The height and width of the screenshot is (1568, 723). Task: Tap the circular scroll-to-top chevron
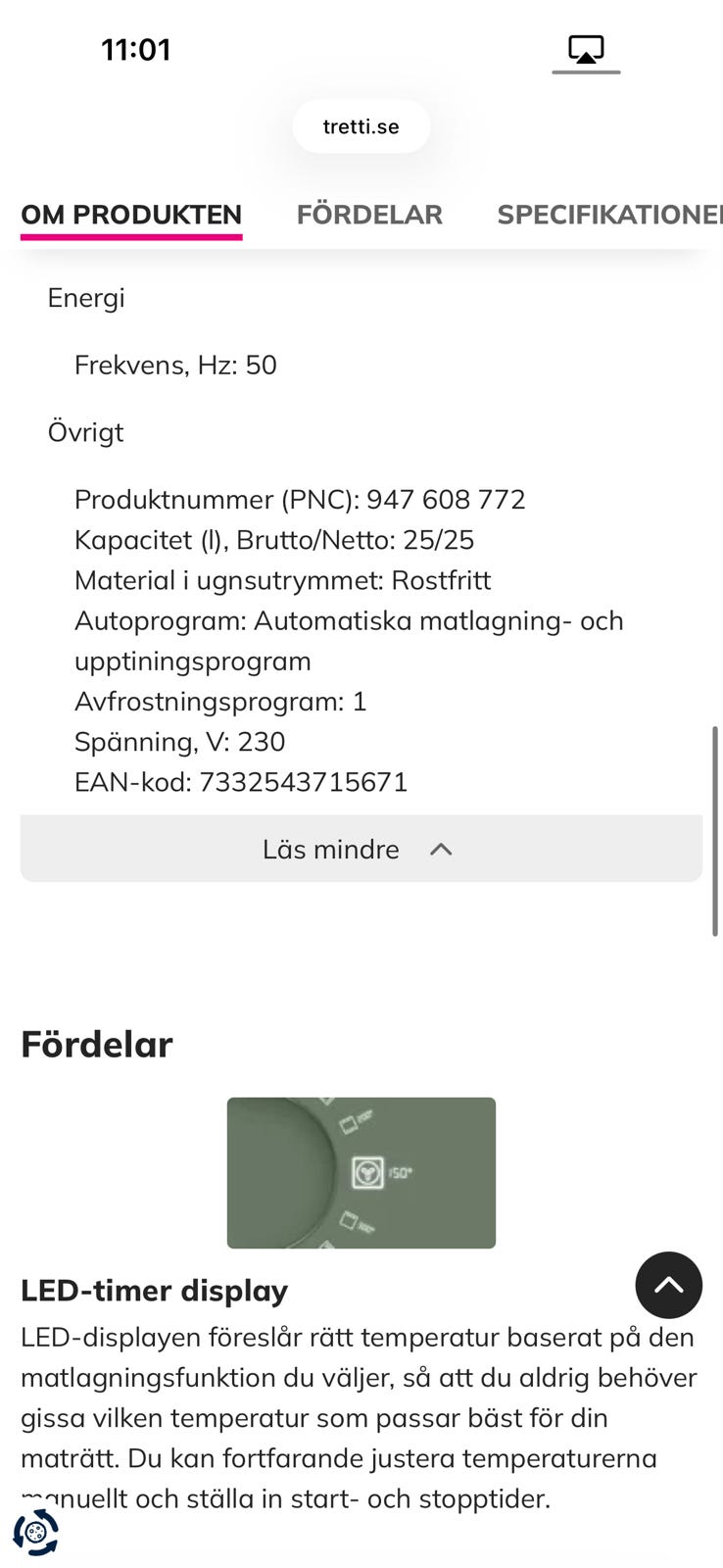tap(669, 1285)
